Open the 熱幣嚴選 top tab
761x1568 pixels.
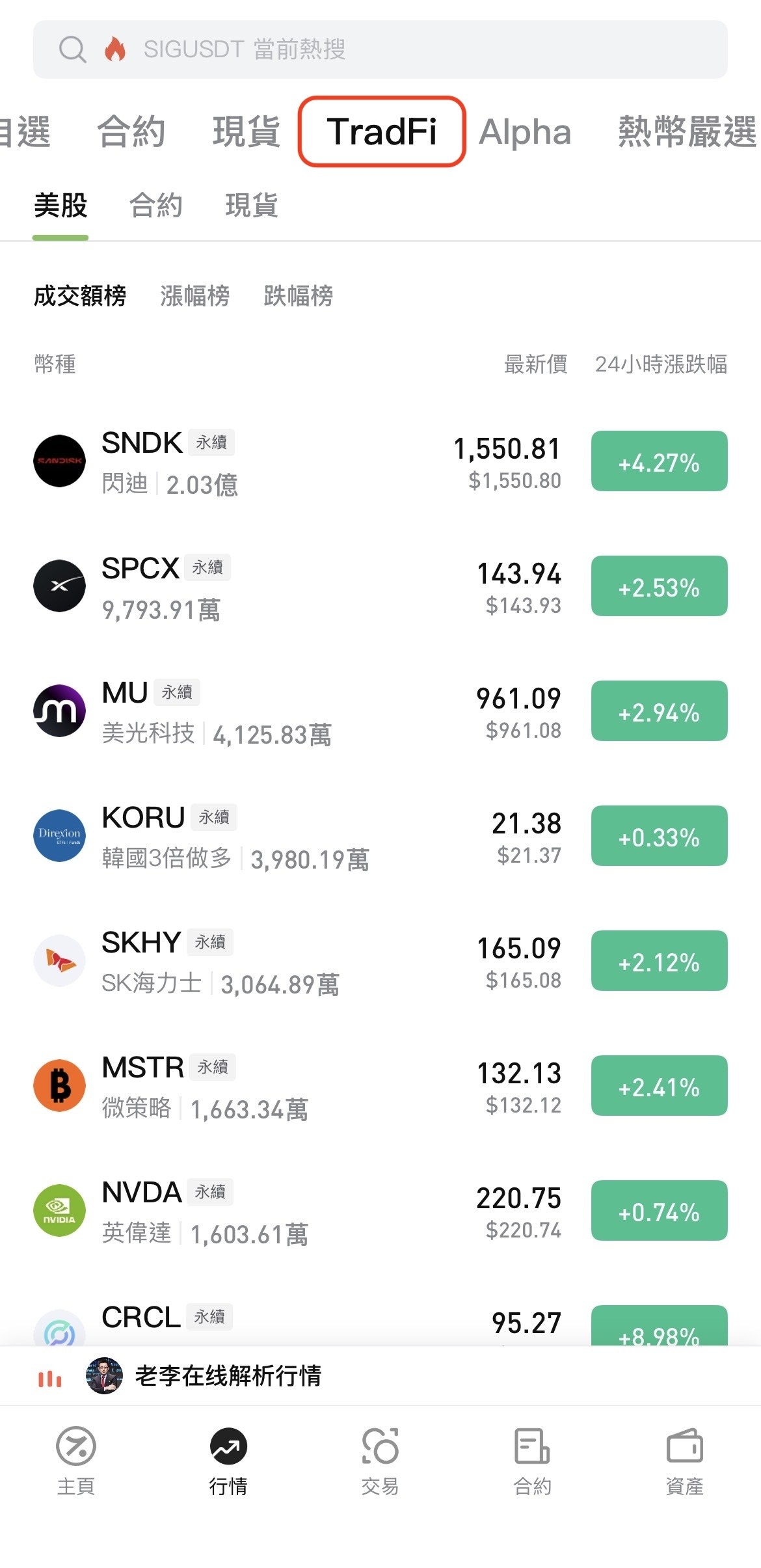point(687,132)
